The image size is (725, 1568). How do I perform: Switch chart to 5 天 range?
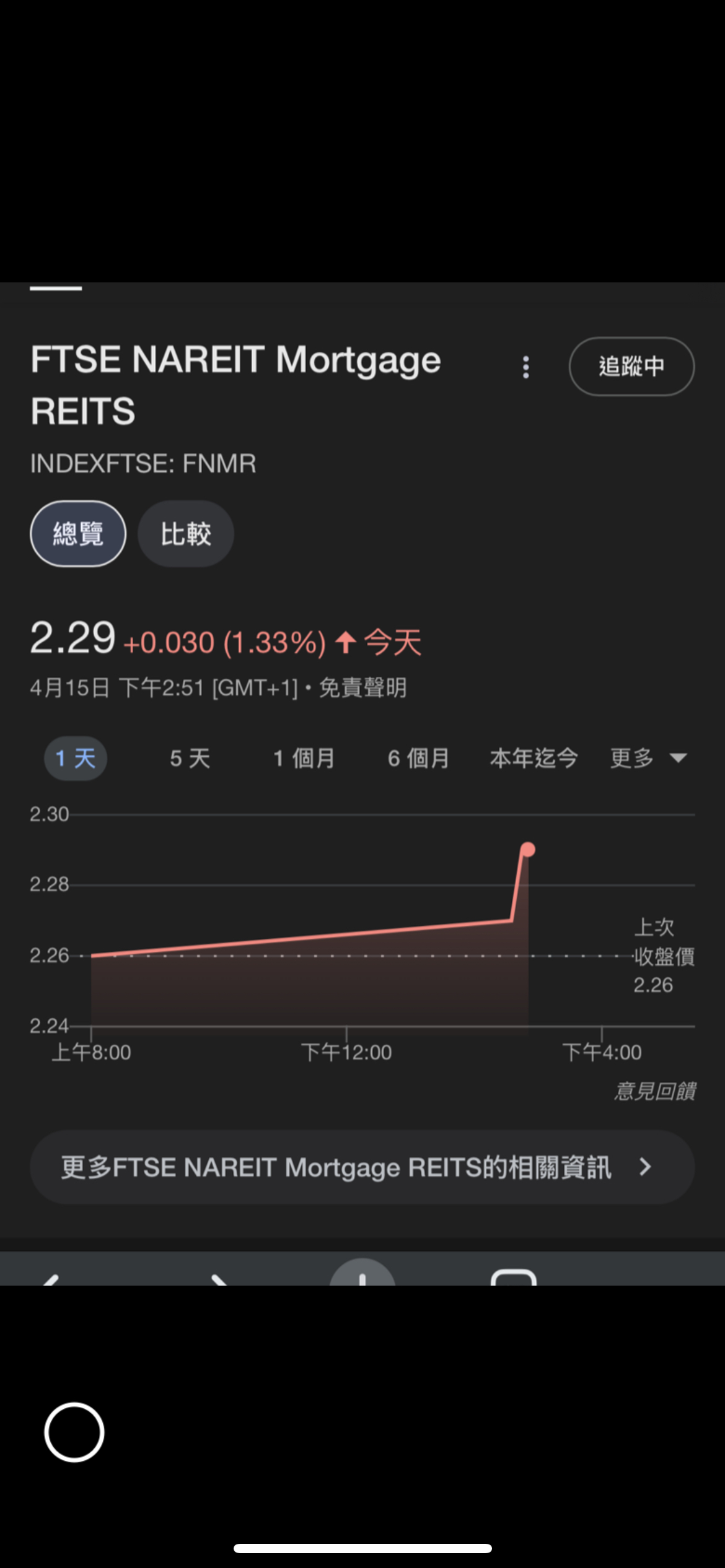(190, 758)
